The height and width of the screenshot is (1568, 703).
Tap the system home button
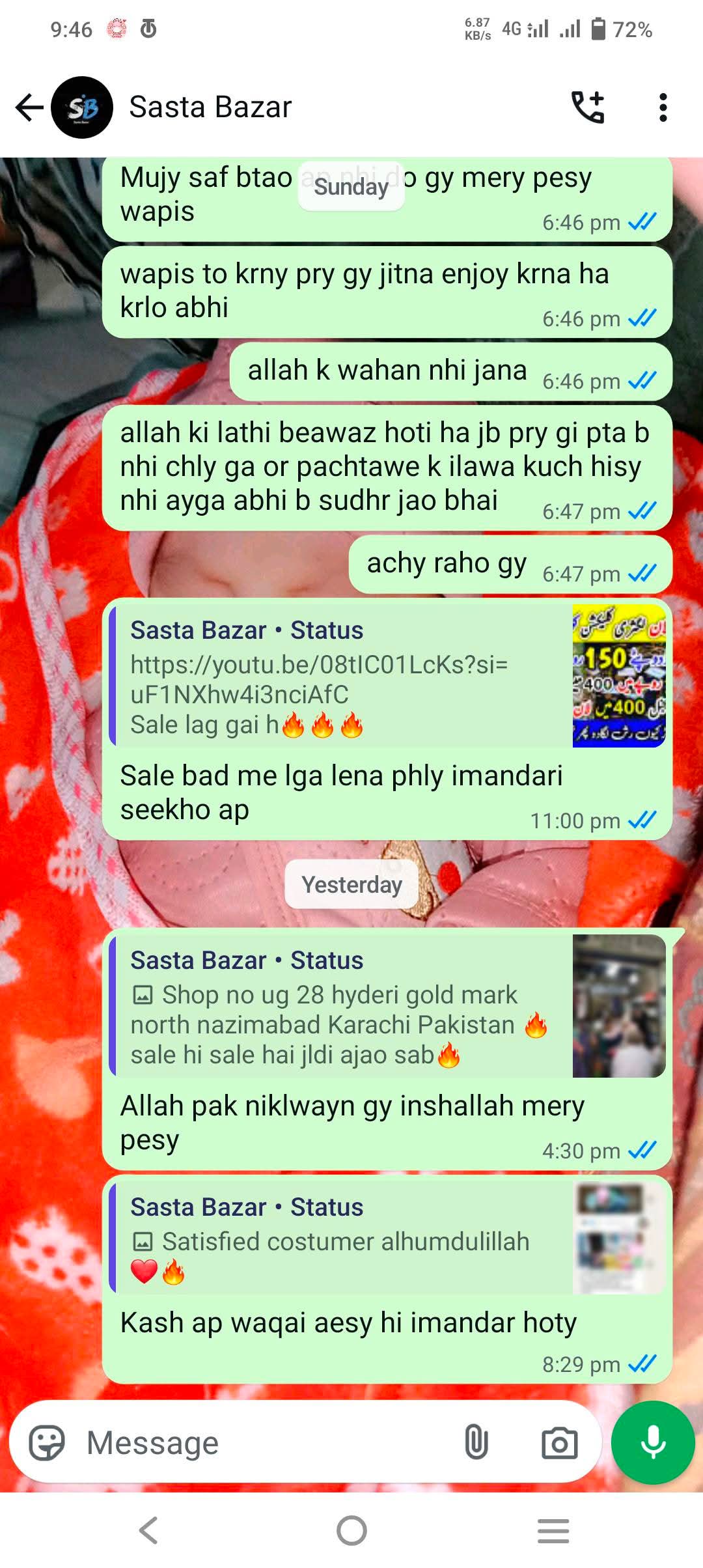351,1530
